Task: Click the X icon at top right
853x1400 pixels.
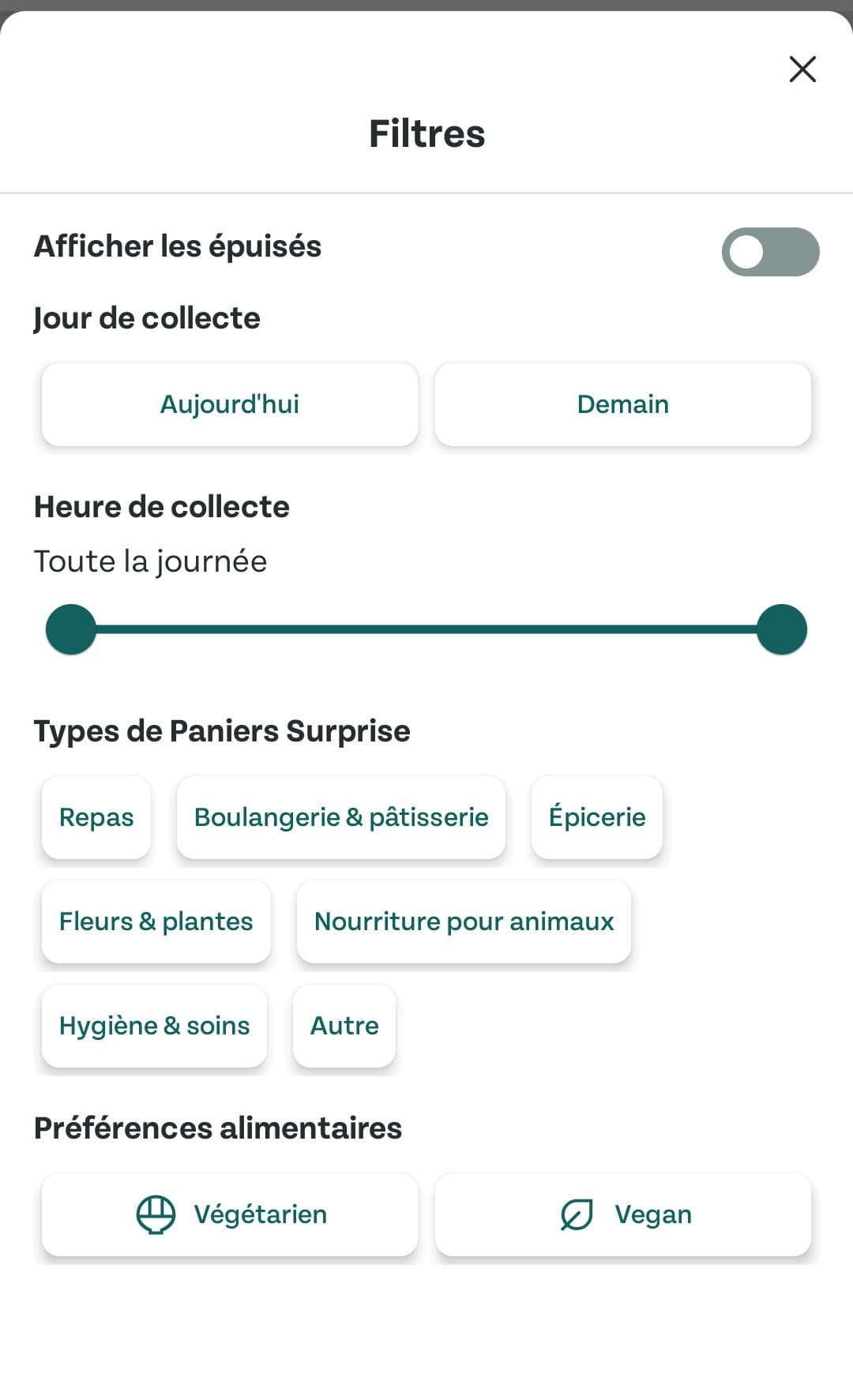Action: (x=802, y=69)
